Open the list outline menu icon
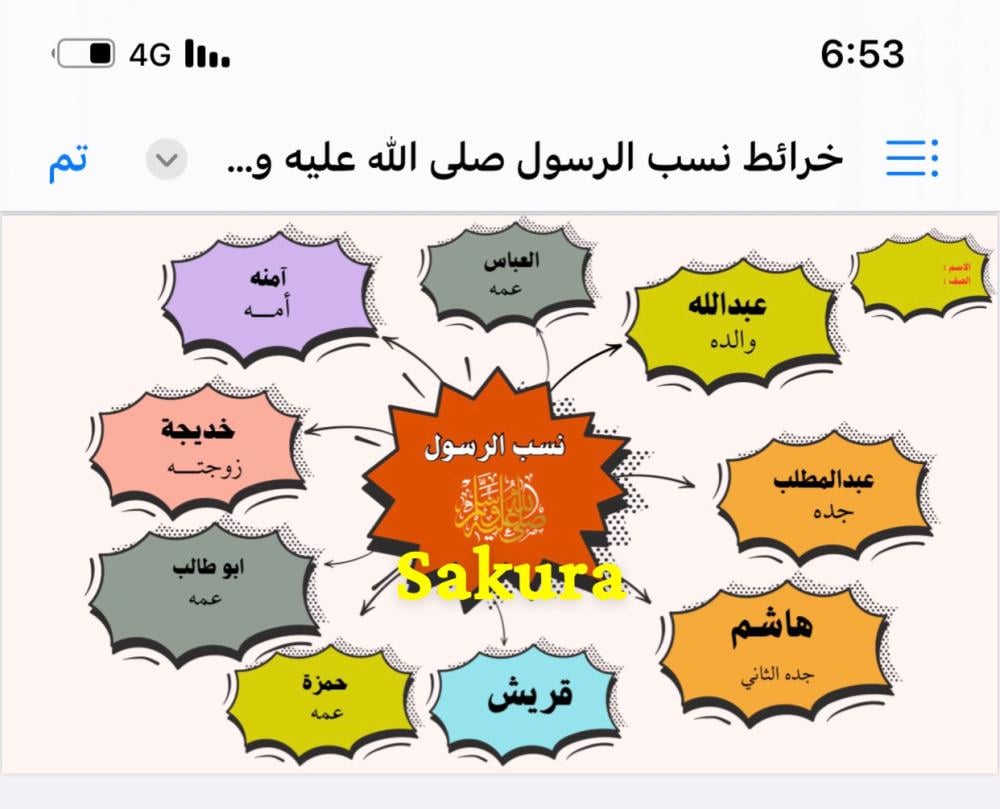 [x=911, y=158]
